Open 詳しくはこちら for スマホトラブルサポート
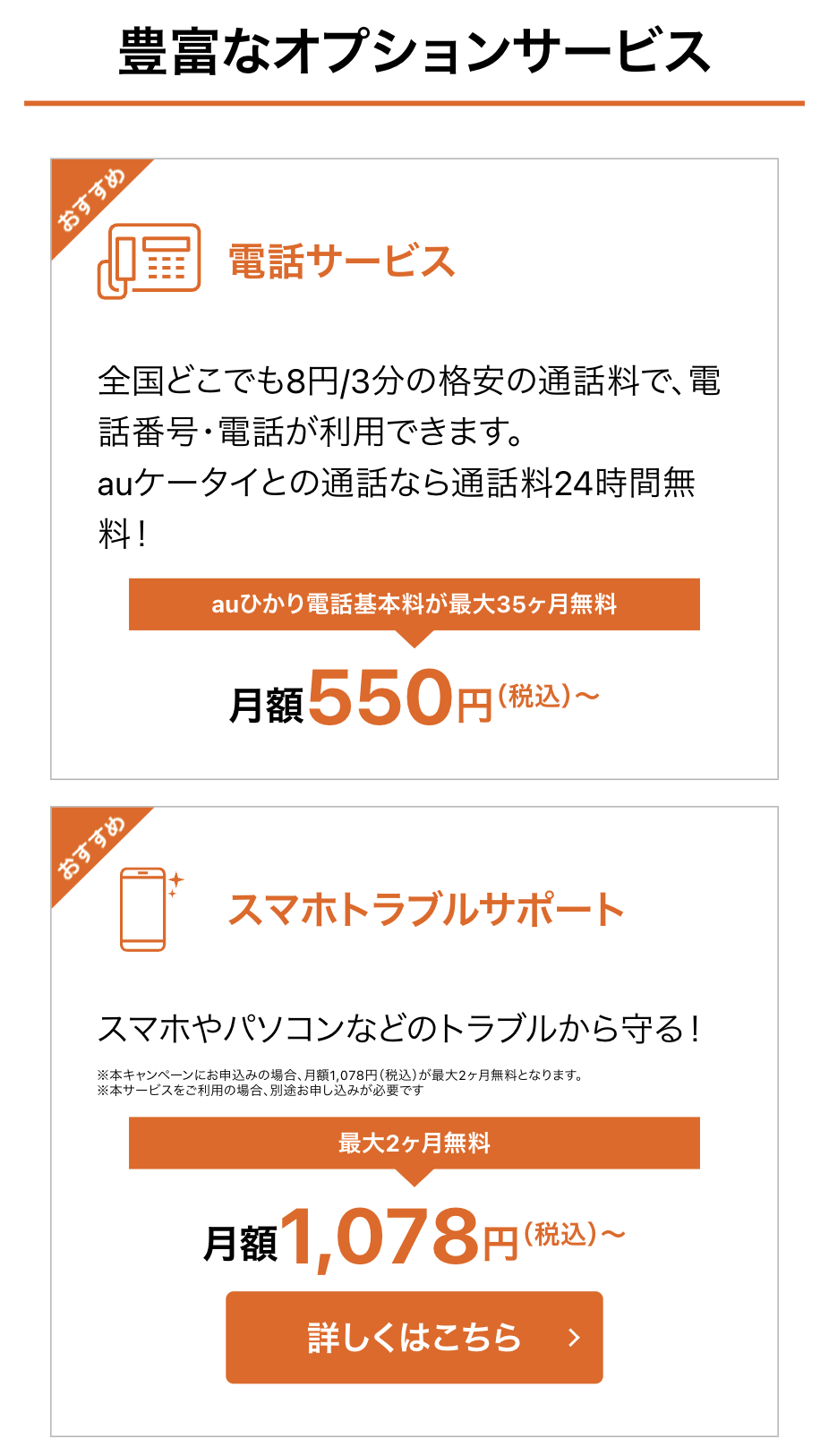Viewport: 829px width, 1456px height. (414, 1337)
